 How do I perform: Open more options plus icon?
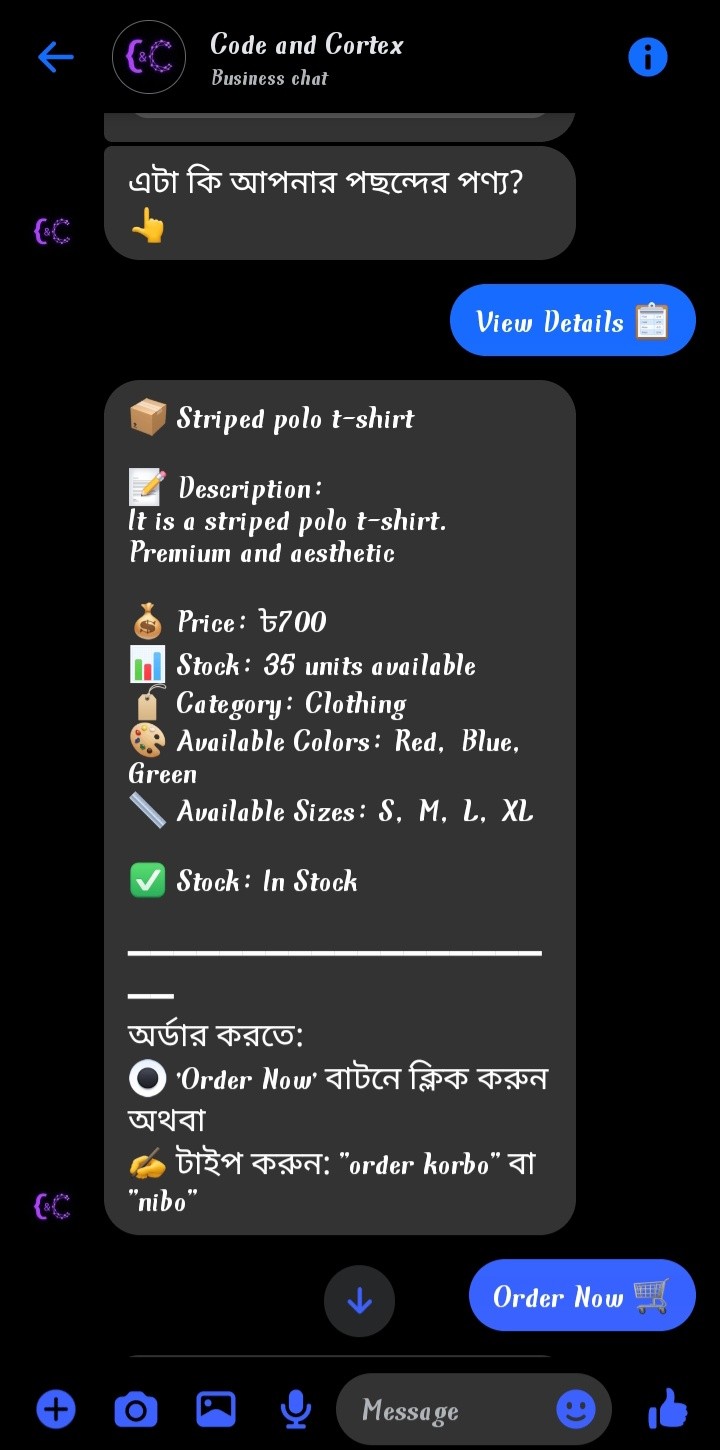click(56, 1410)
